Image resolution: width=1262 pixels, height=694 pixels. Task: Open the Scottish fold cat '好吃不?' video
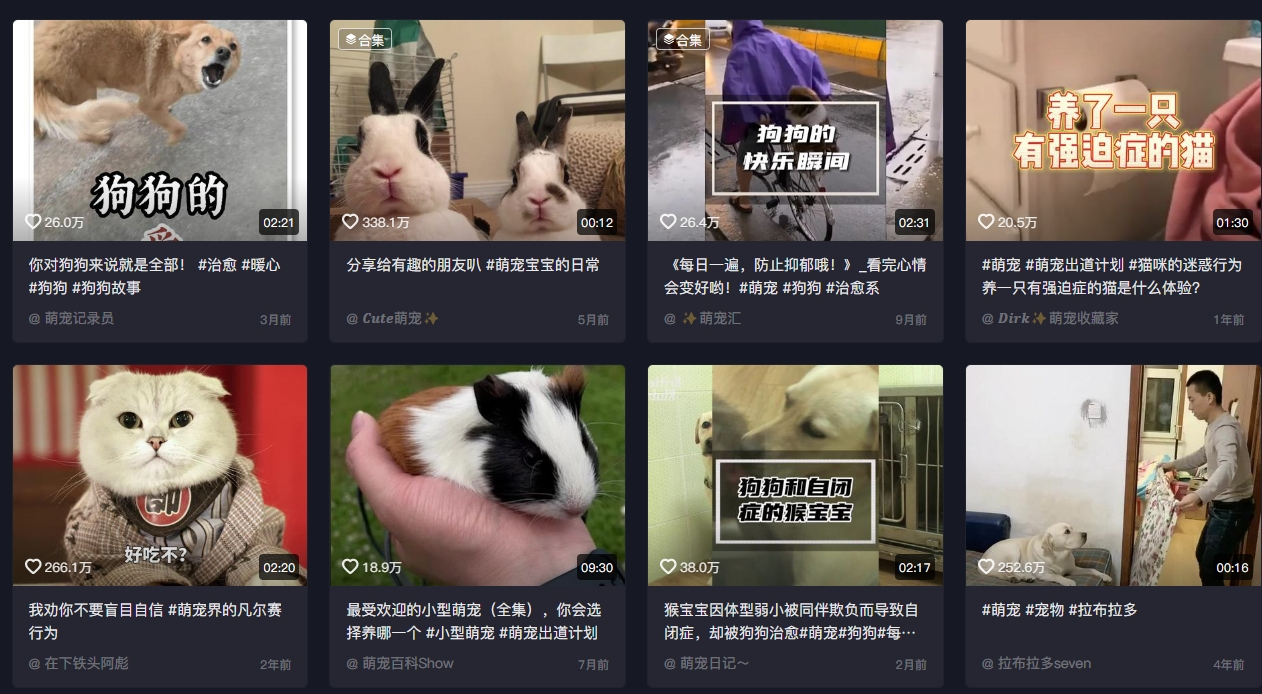(x=159, y=475)
